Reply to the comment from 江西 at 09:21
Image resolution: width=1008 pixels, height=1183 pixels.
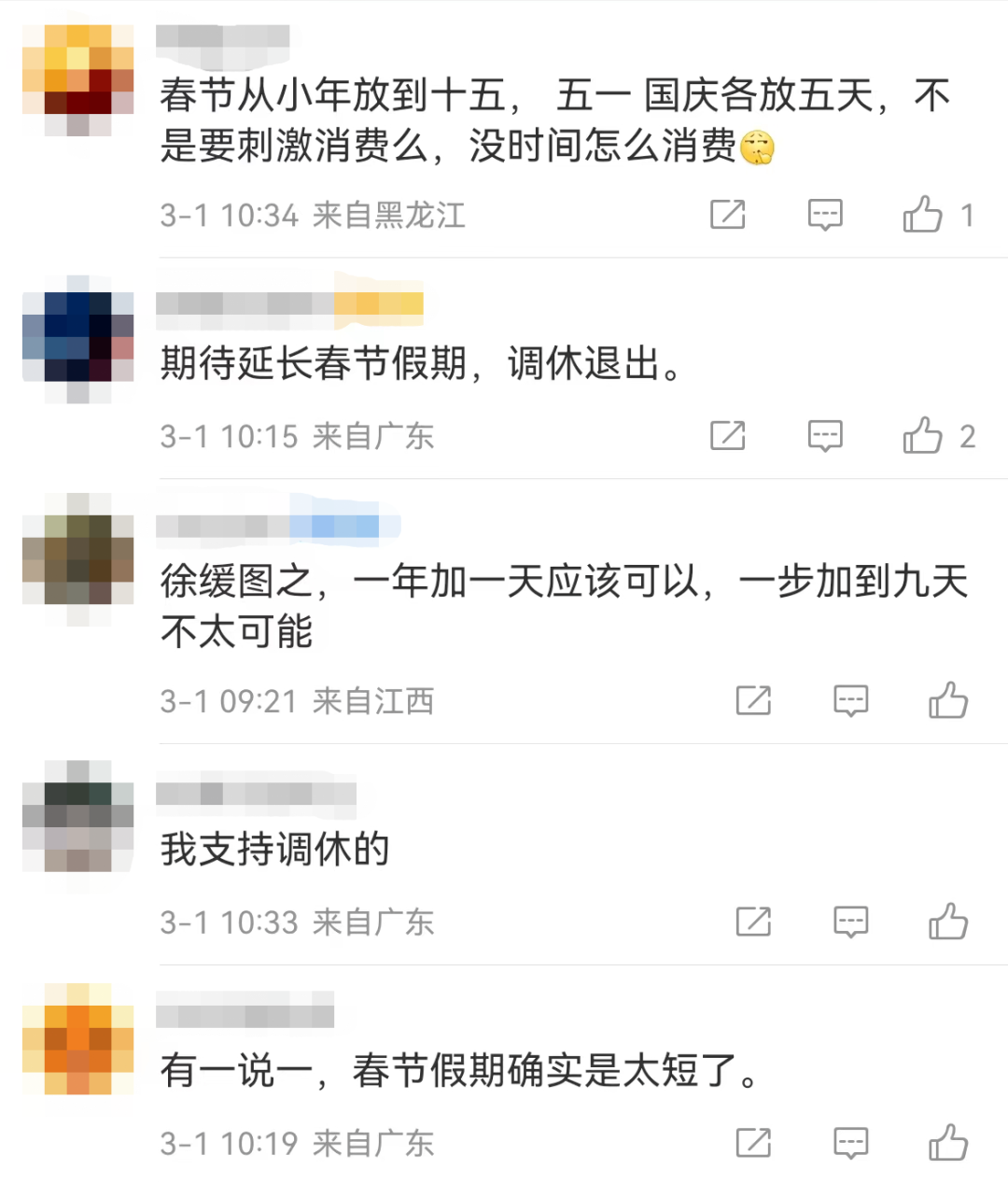click(x=850, y=700)
